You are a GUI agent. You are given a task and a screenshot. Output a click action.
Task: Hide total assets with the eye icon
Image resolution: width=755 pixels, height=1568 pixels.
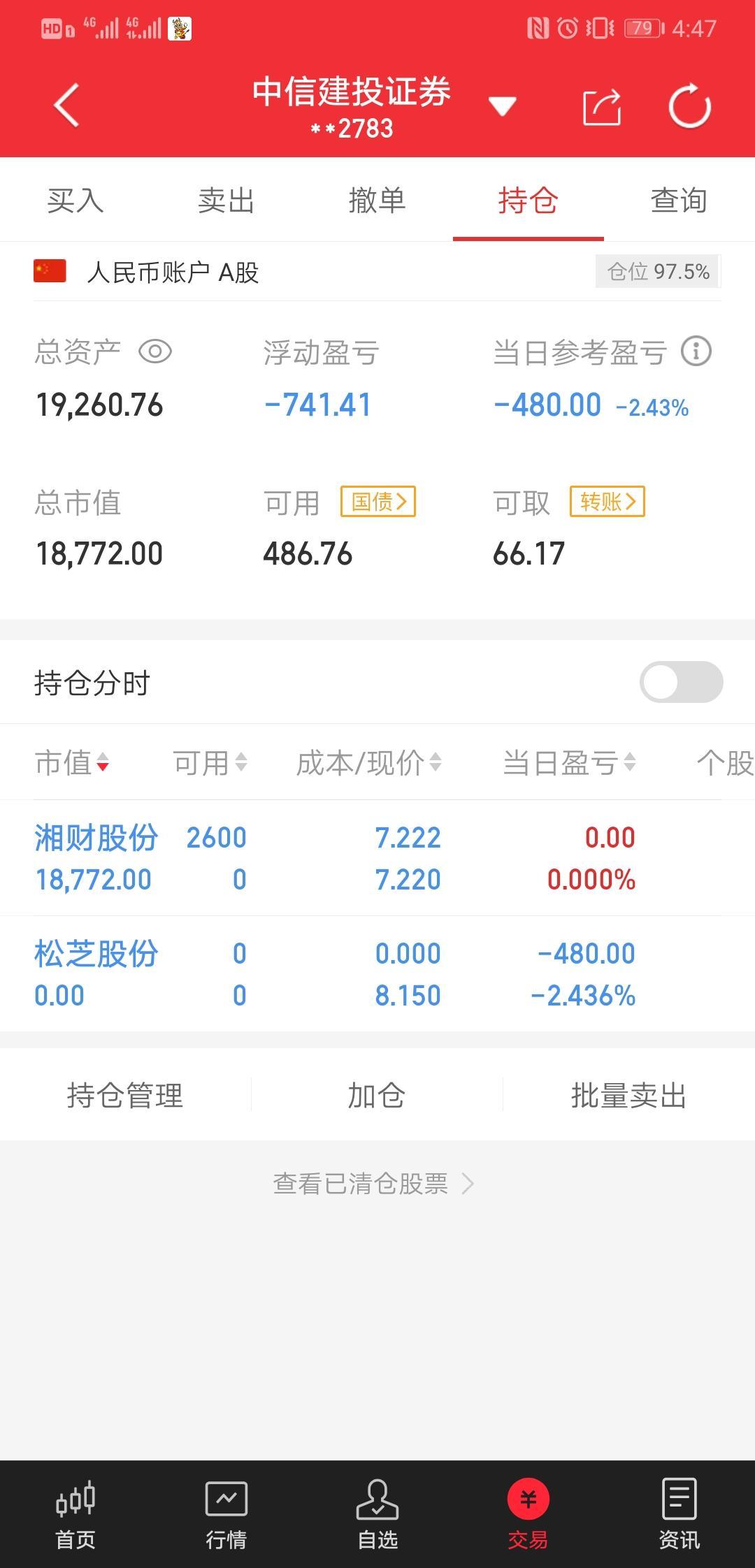(155, 351)
